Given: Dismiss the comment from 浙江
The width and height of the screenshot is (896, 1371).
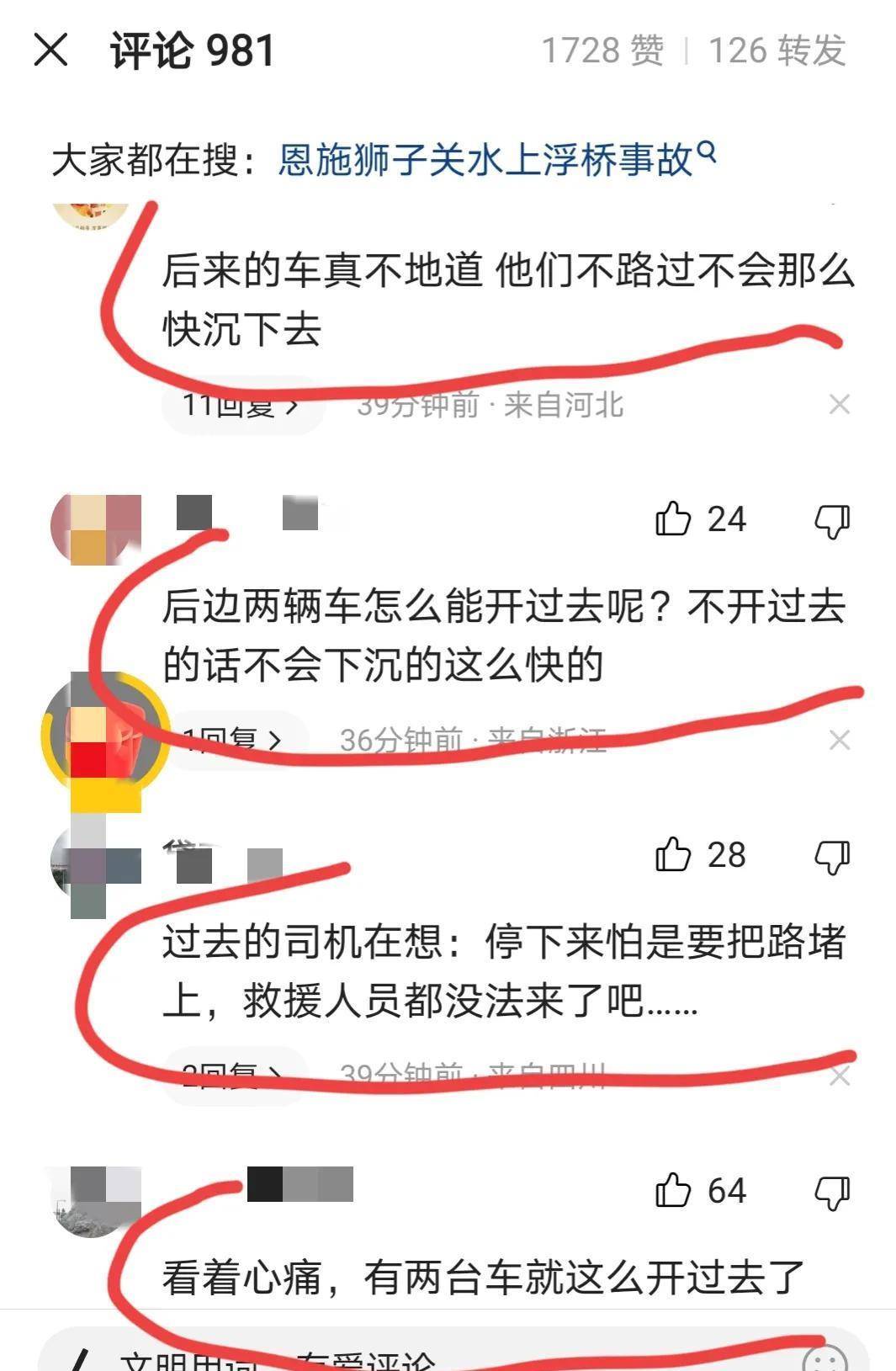Looking at the screenshot, I should [x=839, y=741].
